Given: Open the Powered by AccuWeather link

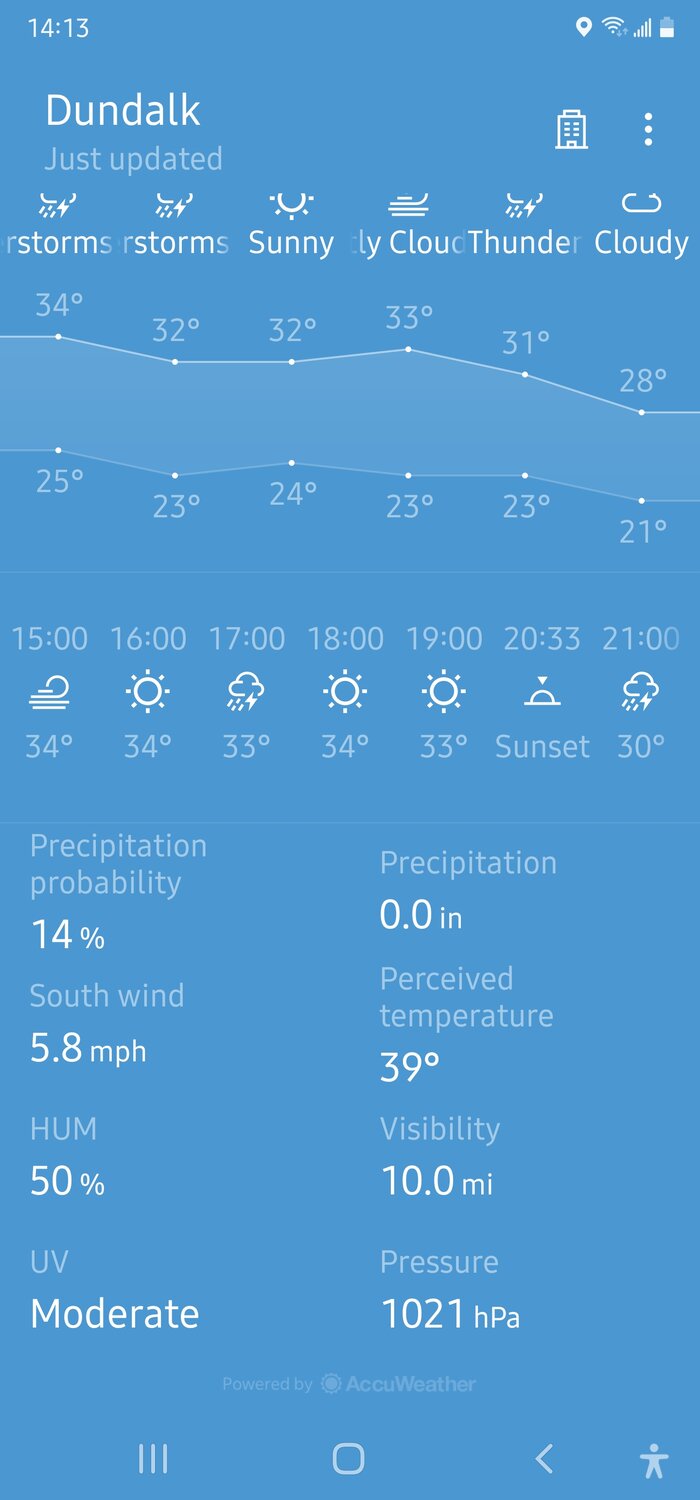Looking at the screenshot, I should [x=349, y=1384].
